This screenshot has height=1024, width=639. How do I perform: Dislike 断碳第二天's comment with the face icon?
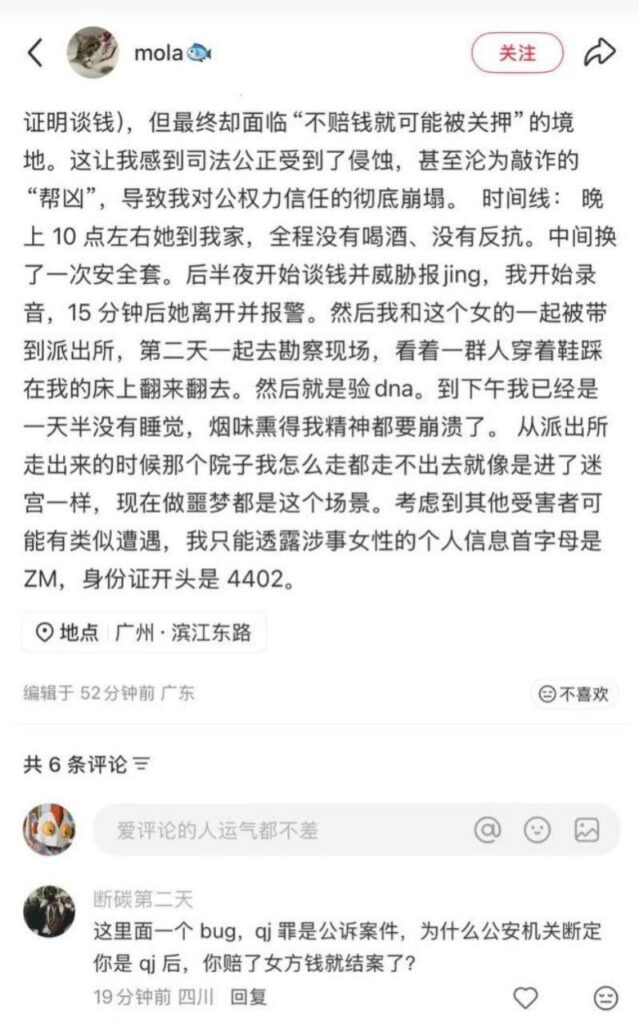tap(605, 997)
